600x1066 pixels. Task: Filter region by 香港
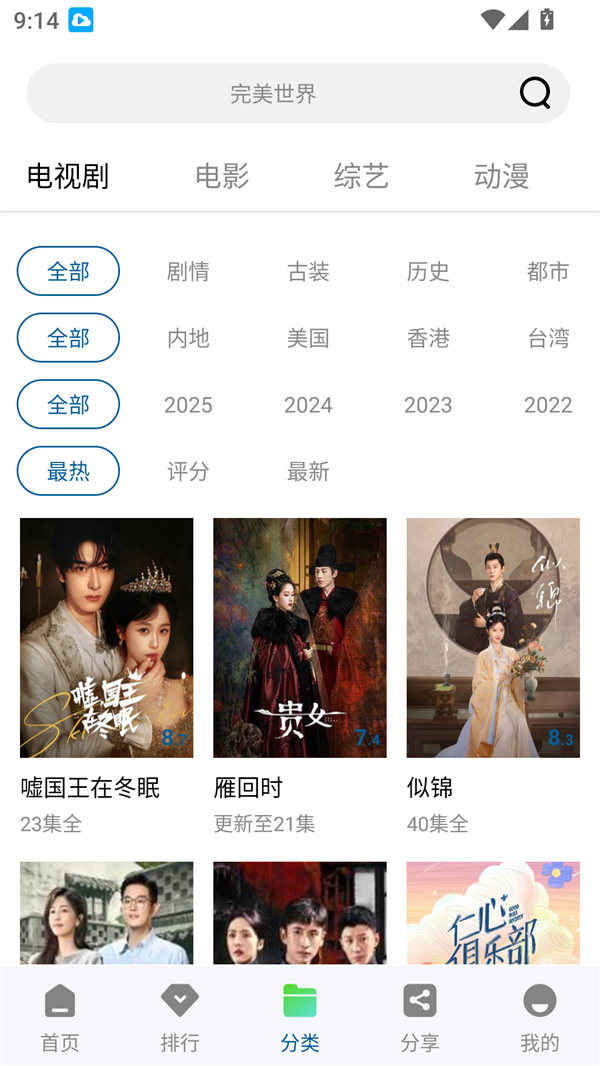(x=428, y=338)
